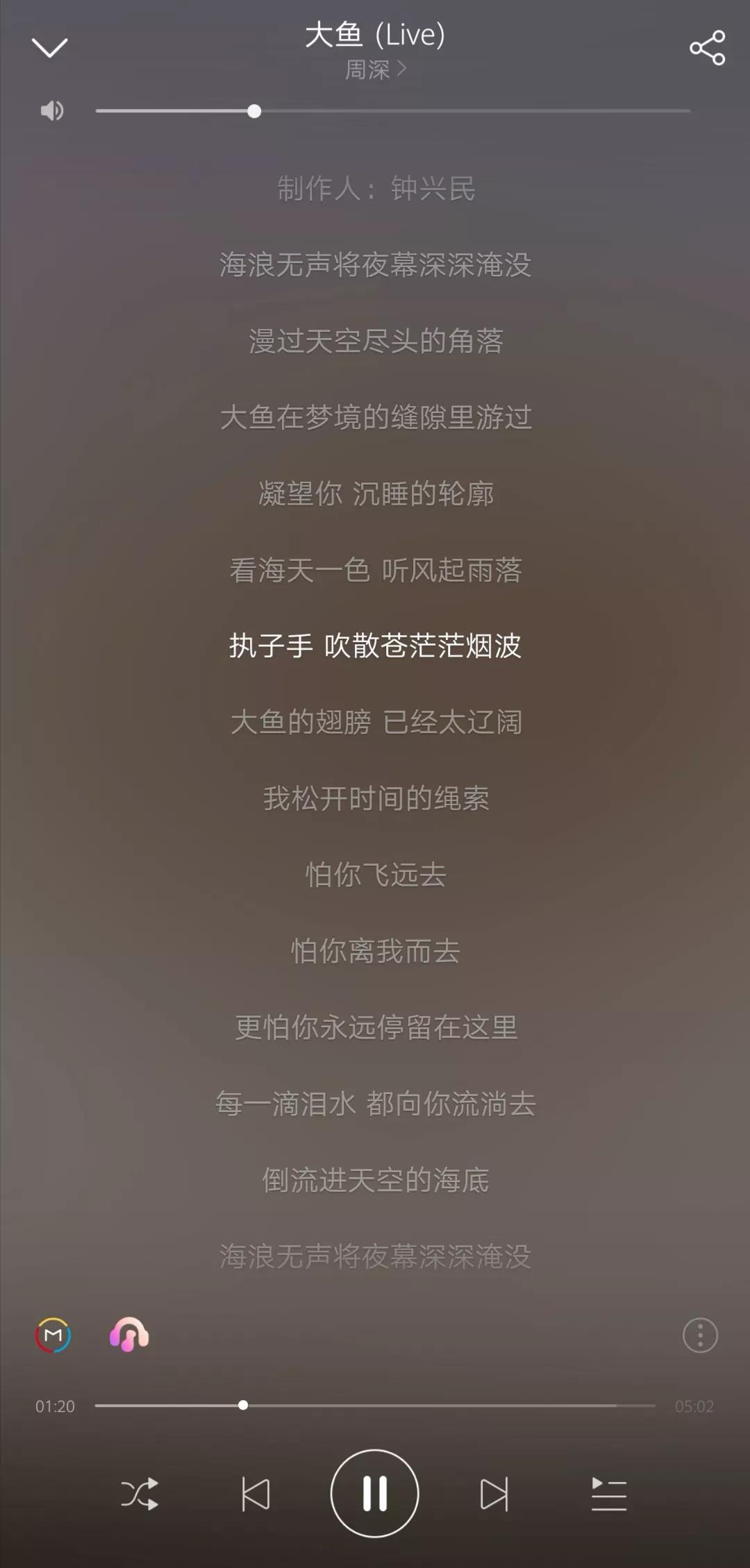Mute the volume speaker icon

click(x=52, y=111)
